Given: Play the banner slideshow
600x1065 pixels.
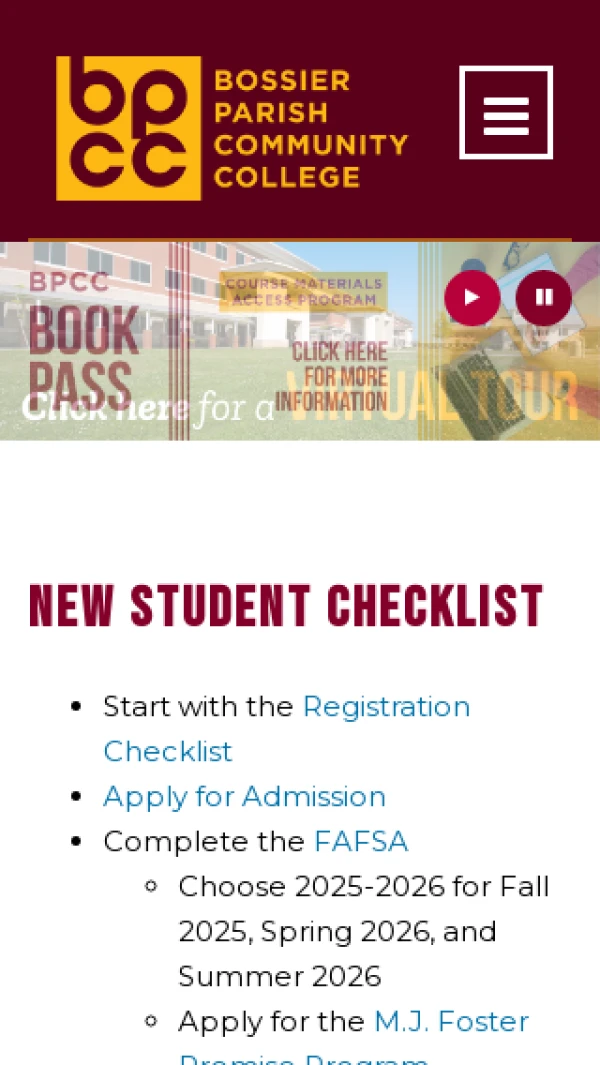Looking at the screenshot, I should (x=472, y=297).
